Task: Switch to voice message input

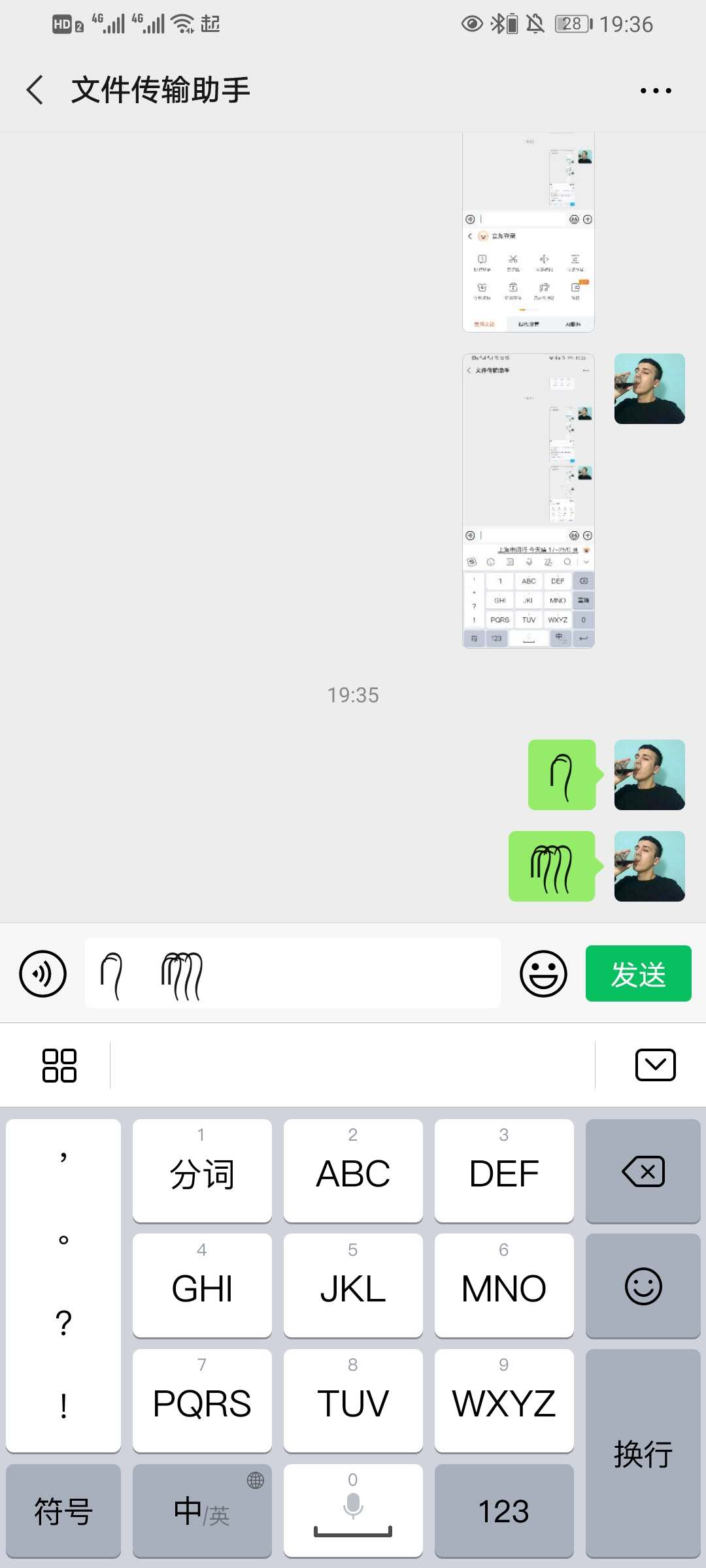Action: (x=43, y=973)
